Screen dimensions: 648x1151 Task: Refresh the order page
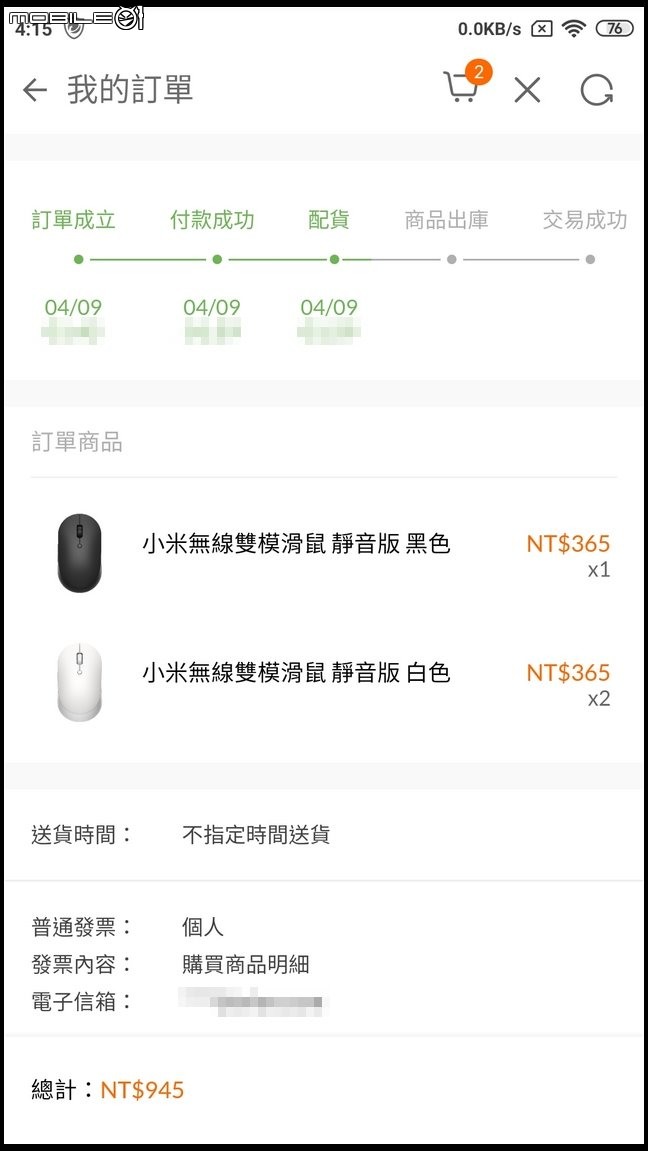coord(597,90)
